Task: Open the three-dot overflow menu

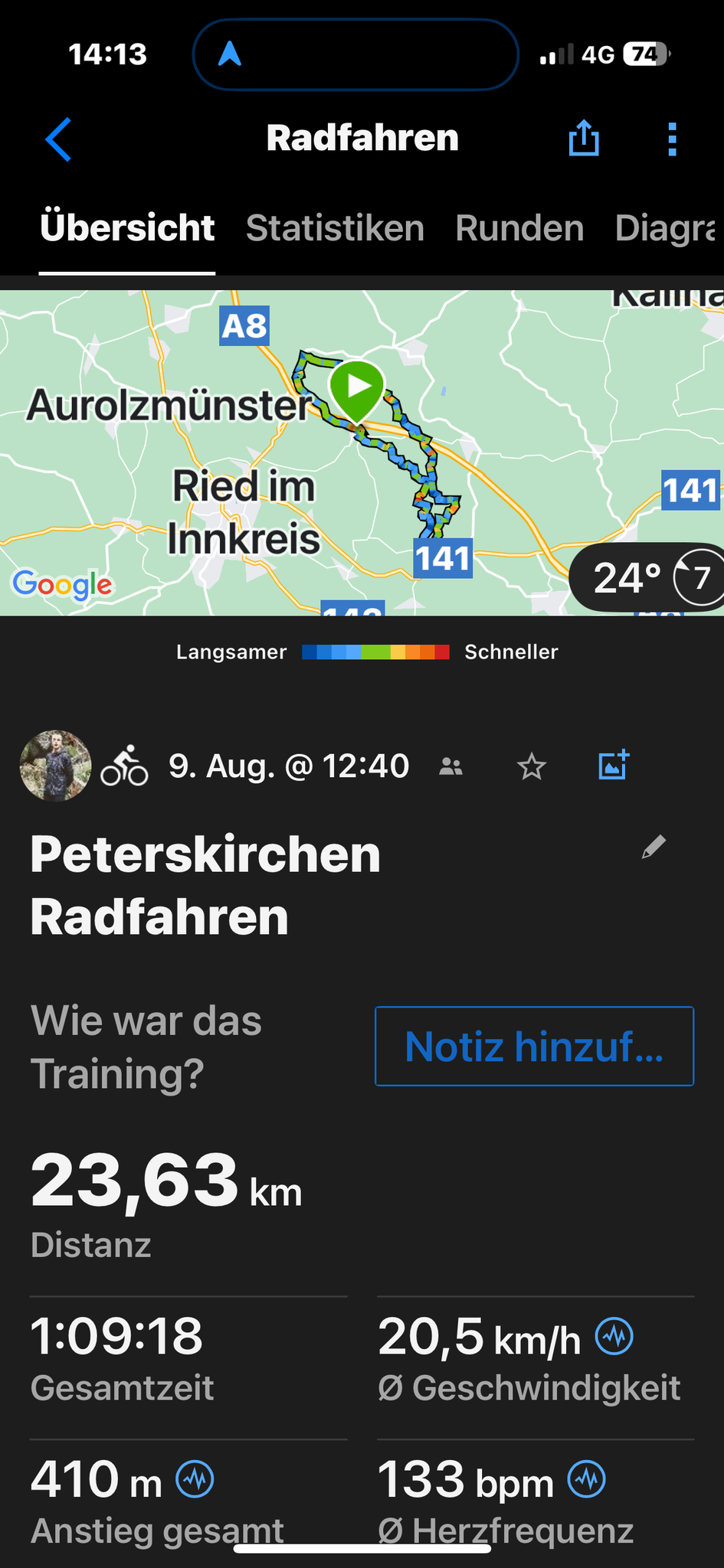Action: pyautogui.click(x=672, y=139)
